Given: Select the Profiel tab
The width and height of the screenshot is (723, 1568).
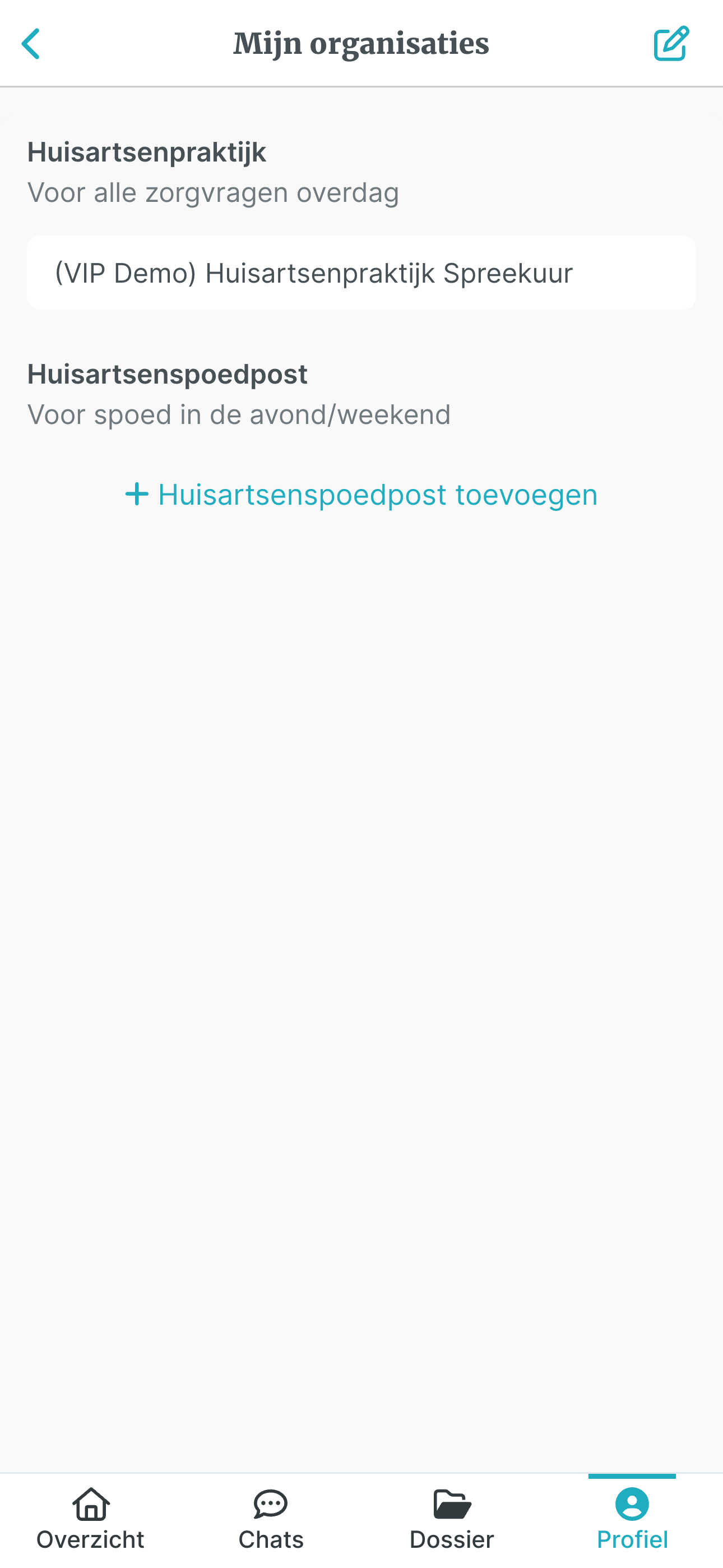Looking at the screenshot, I should 632,1519.
